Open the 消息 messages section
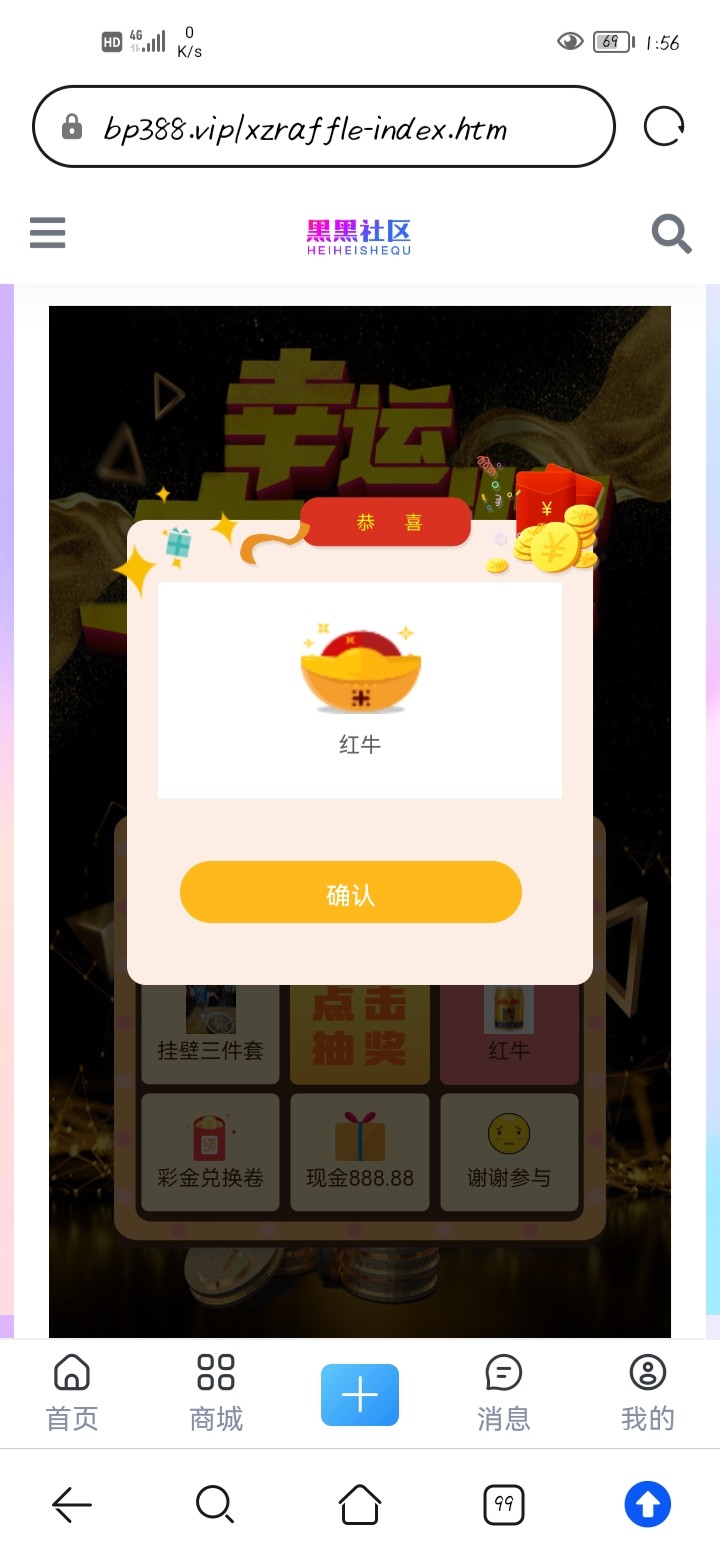The width and height of the screenshot is (720, 1560). click(x=503, y=1393)
